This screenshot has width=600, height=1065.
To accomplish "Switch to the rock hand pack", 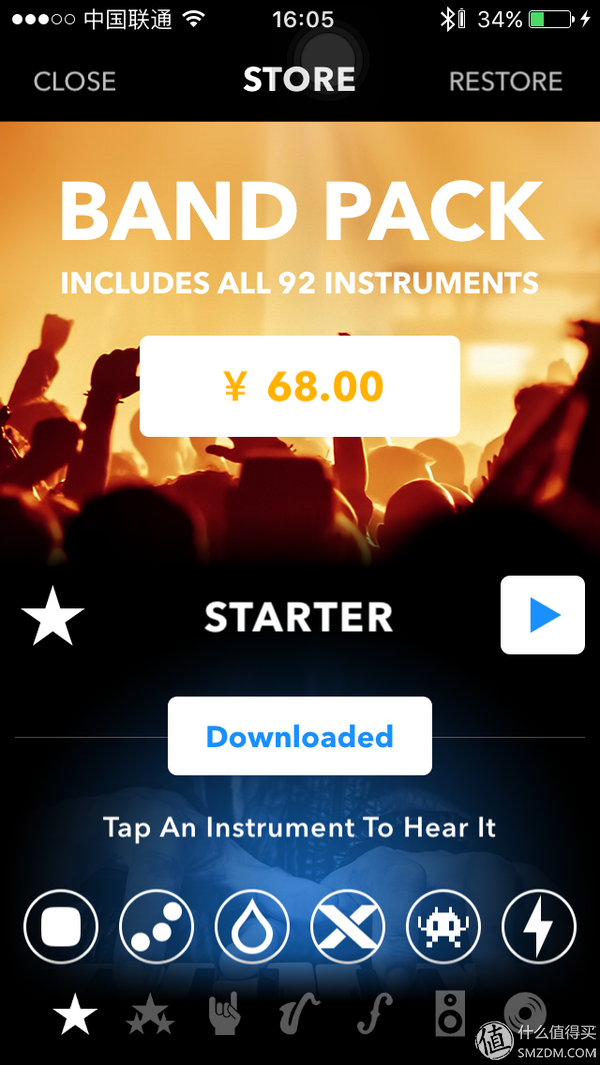I will (x=225, y=1017).
